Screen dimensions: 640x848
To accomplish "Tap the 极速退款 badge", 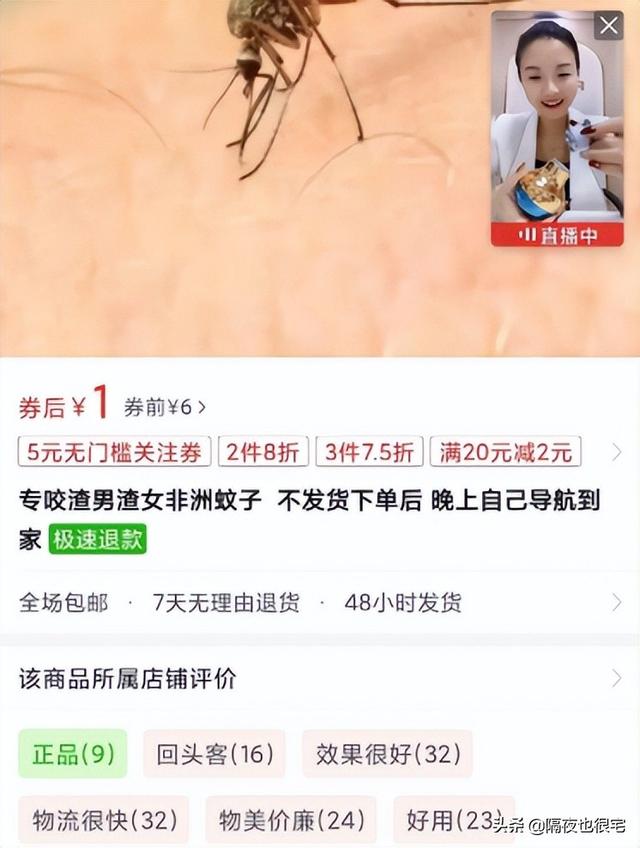I will pyautogui.click(x=98, y=540).
